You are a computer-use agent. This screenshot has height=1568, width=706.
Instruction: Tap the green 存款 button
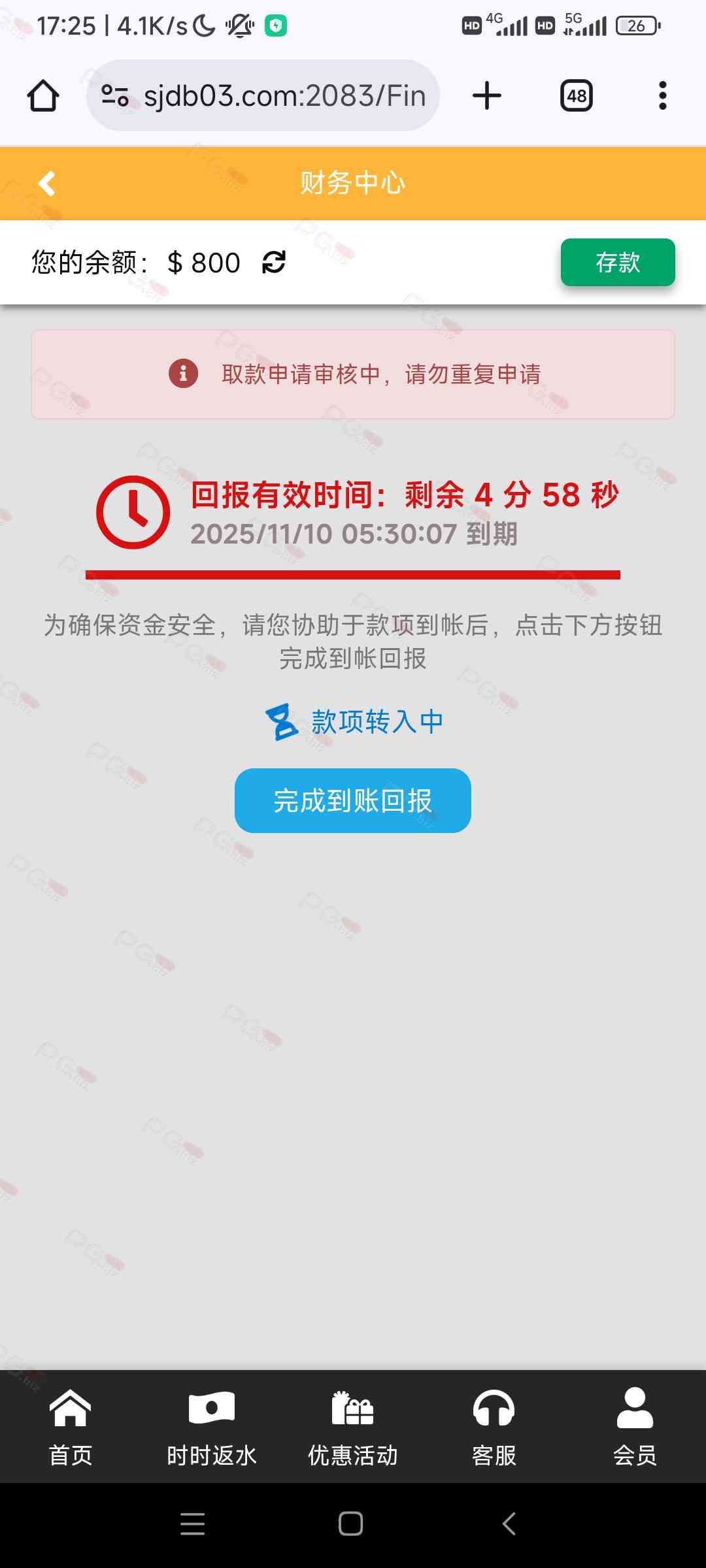pyautogui.click(x=617, y=263)
